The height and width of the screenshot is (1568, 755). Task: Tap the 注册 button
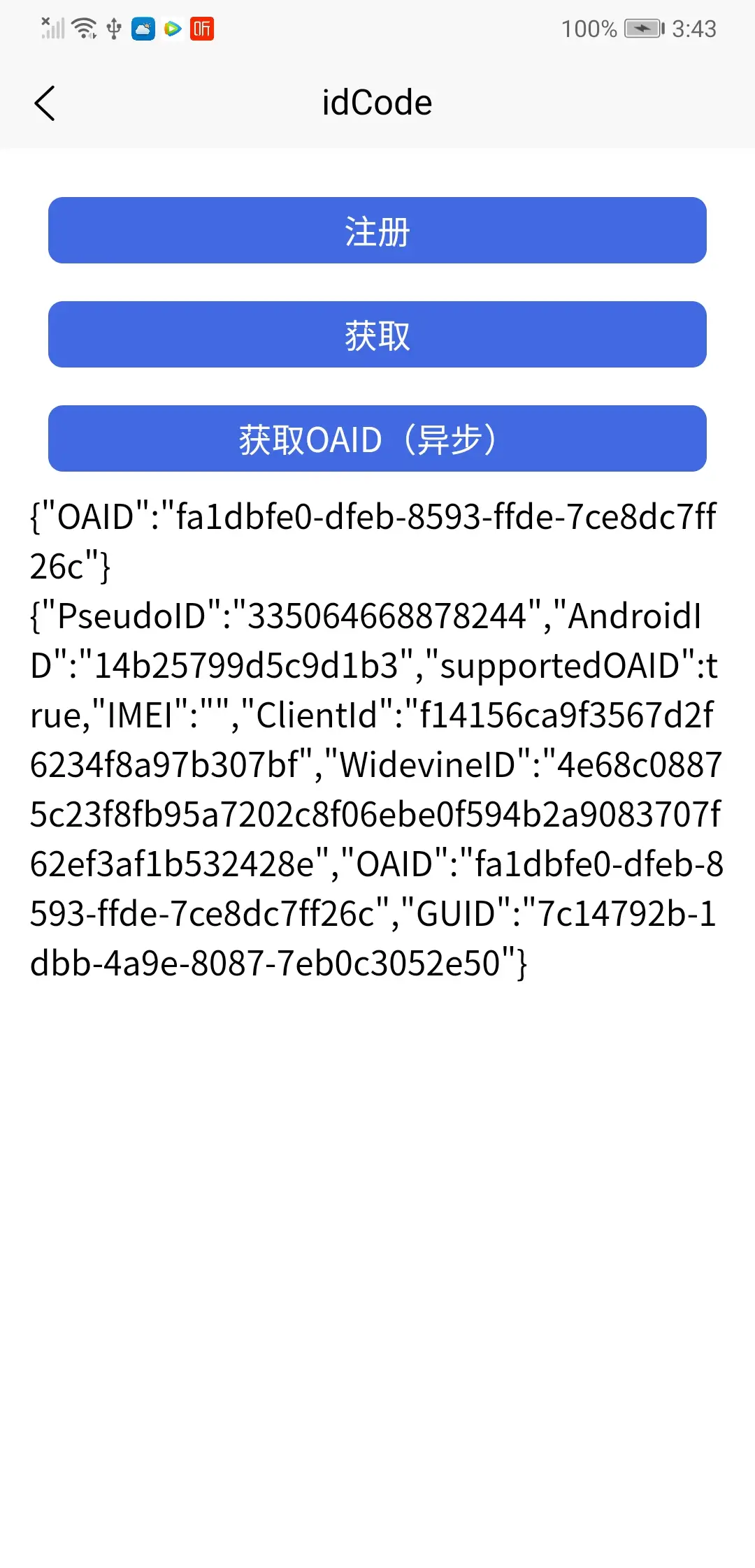point(377,231)
